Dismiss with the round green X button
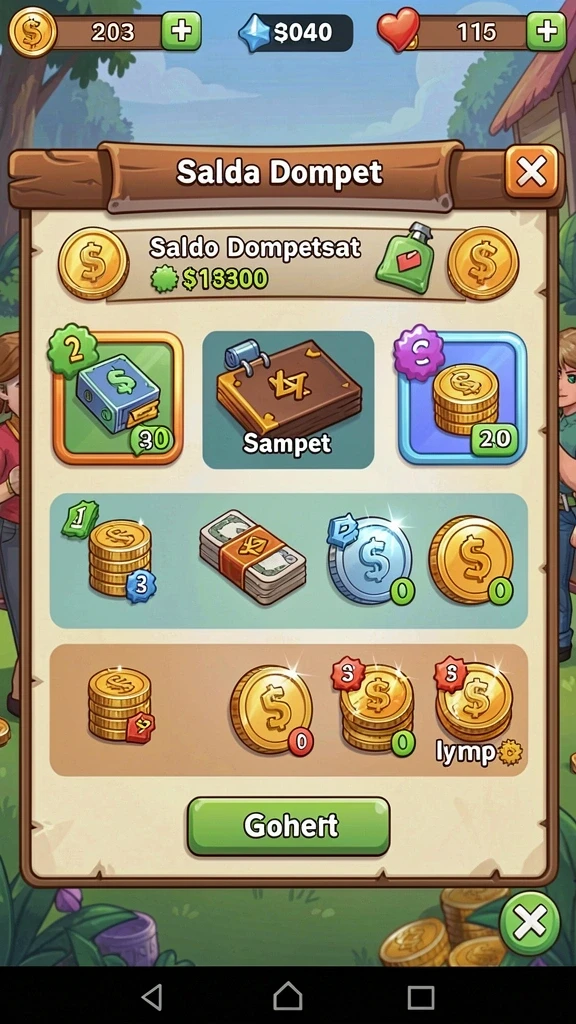Screen dimensions: 576x1024 click(530, 923)
